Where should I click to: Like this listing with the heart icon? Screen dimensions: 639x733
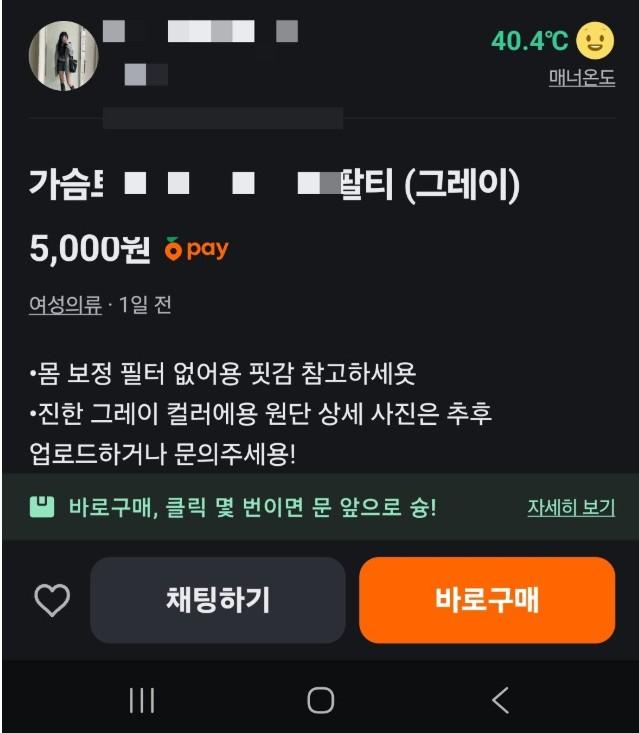(52, 600)
